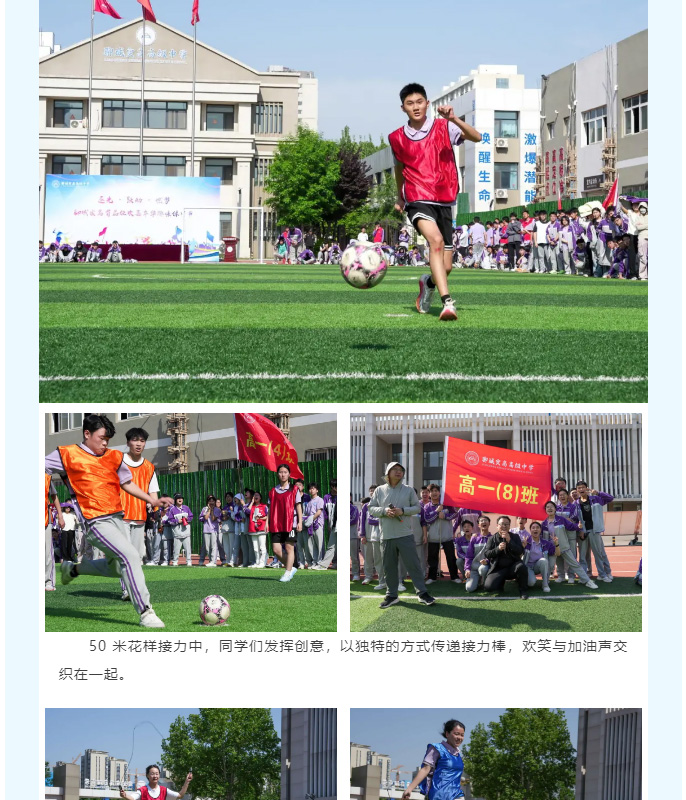Screen dimensions: 686x800
Task: Open the large photo of red-vest player
Action: click(343, 201)
